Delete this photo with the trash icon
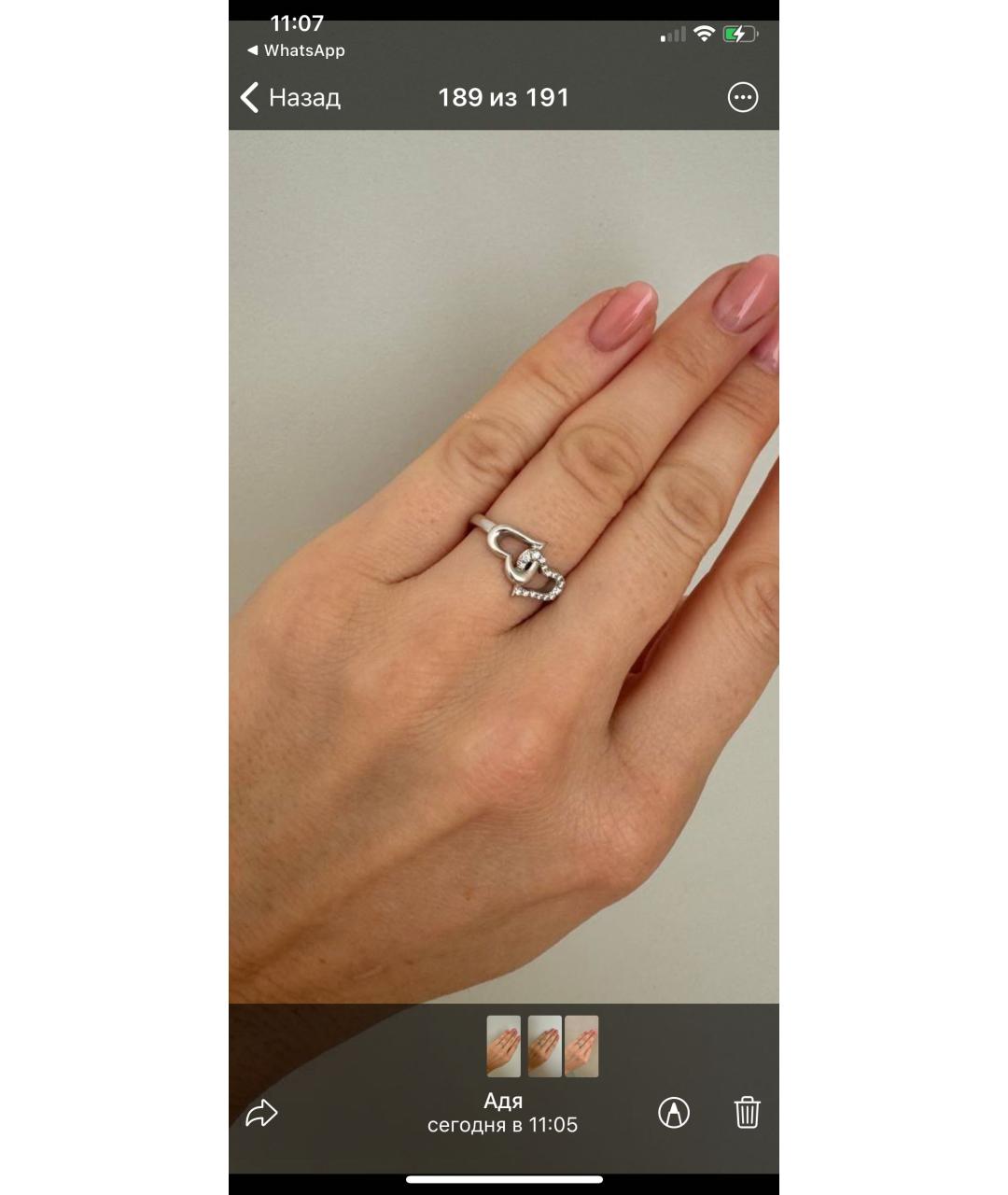The height and width of the screenshot is (1195, 1008). pos(747,1112)
